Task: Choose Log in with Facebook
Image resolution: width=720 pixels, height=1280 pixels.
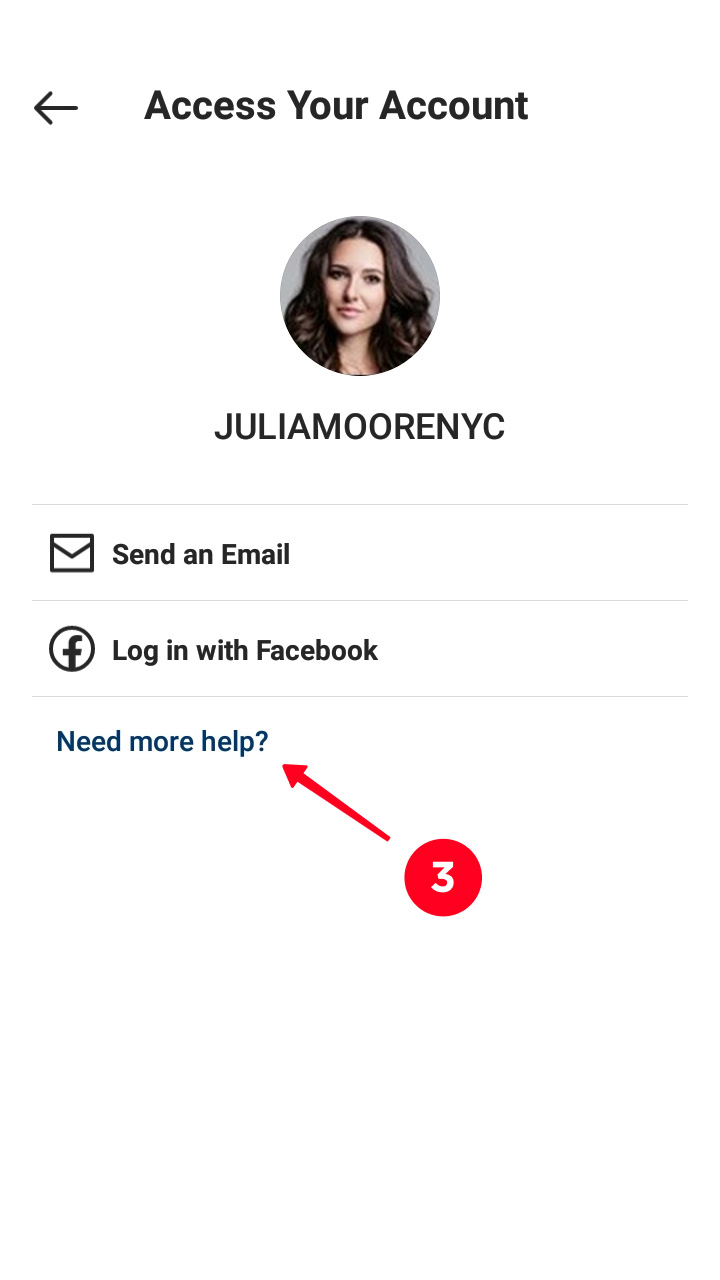Action: tap(360, 649)
